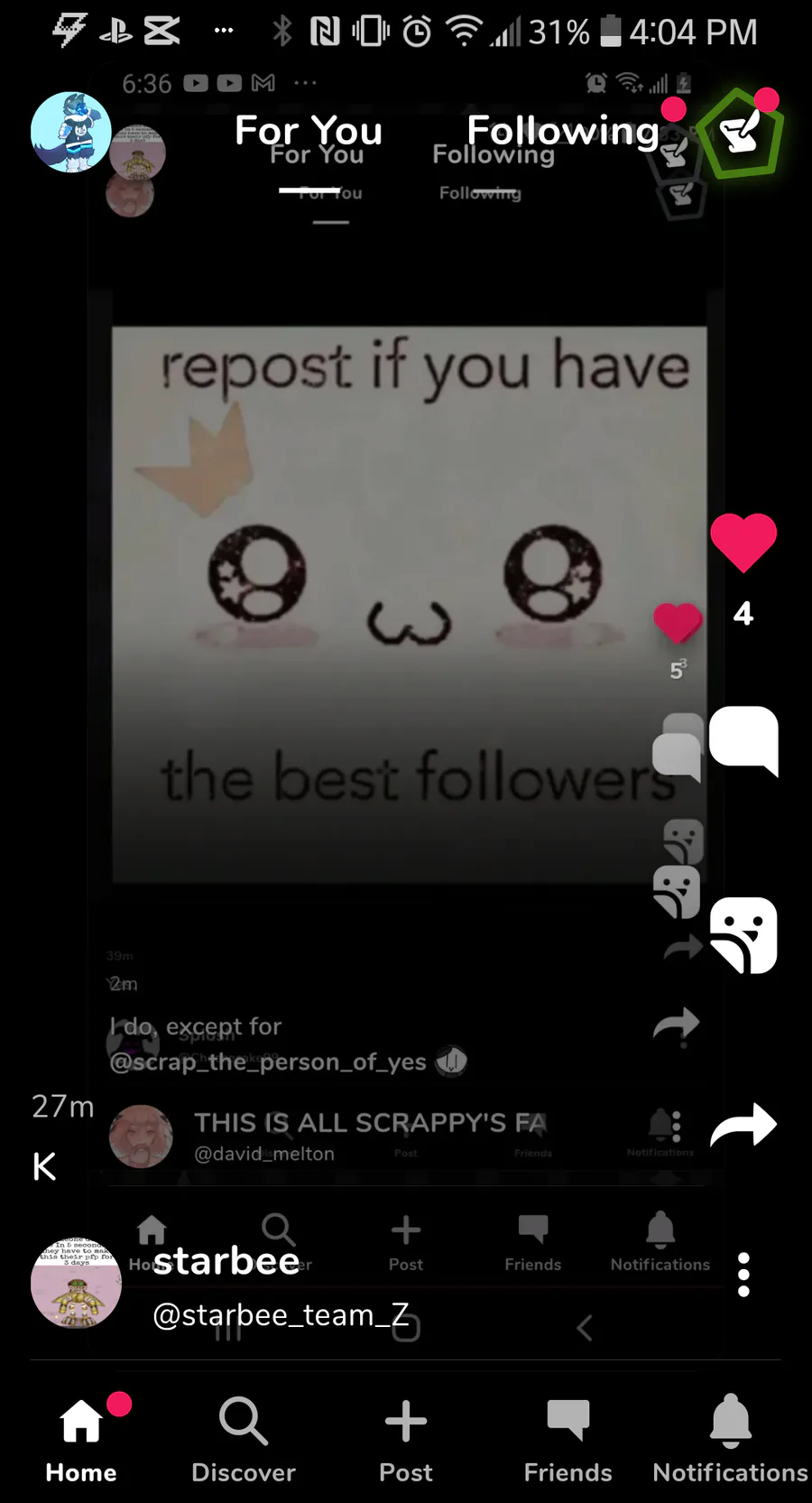Open the three-dot overflow menu
The image size is (812, 1503).
click(x=743, y=1275)
